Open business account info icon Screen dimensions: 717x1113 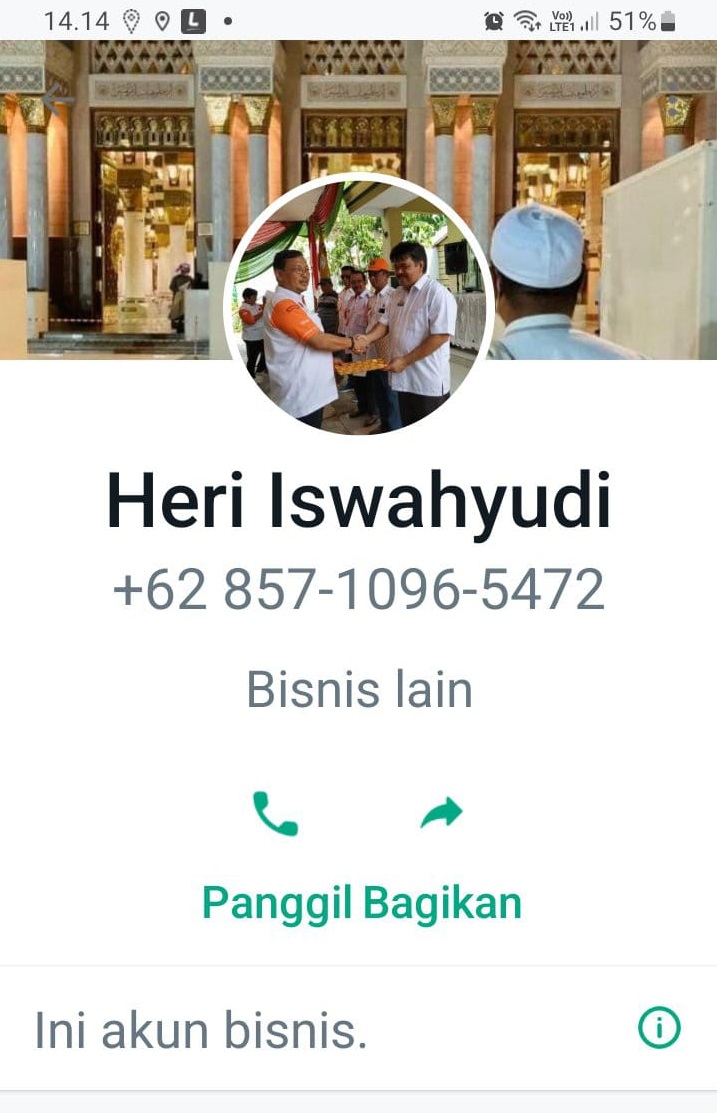click(x=659, y=1028)
